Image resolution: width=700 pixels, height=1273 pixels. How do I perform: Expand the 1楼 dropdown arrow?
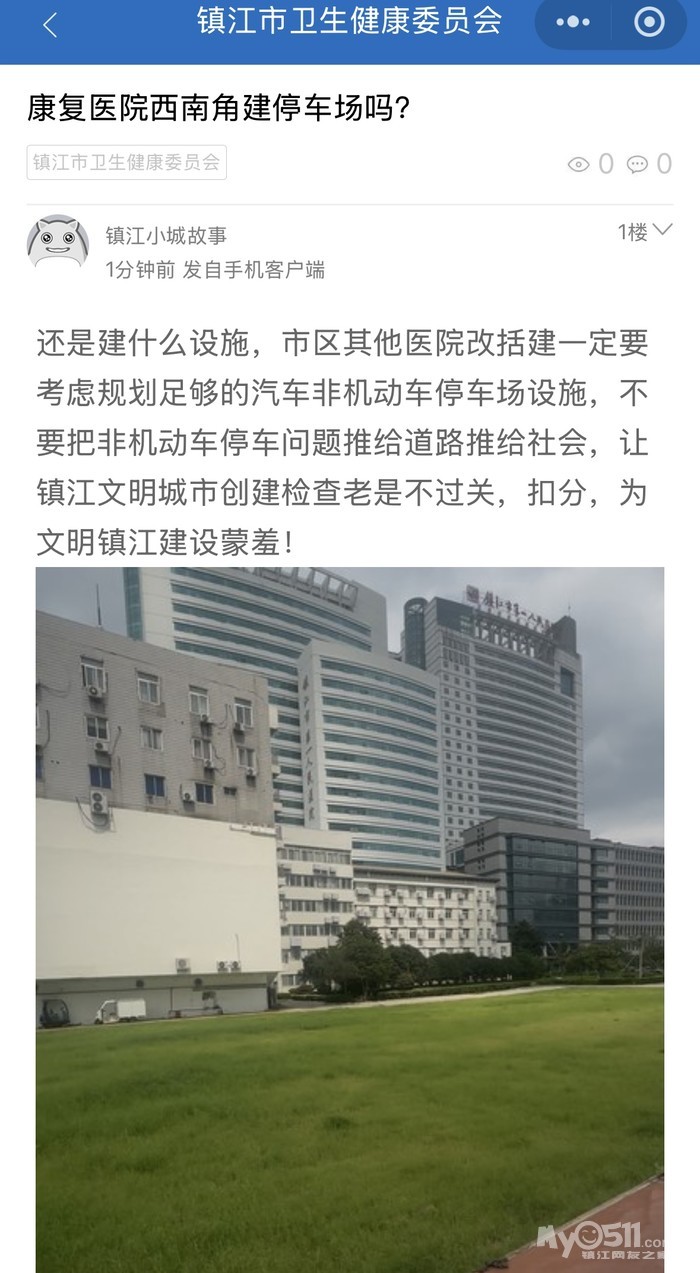point(662,231)
